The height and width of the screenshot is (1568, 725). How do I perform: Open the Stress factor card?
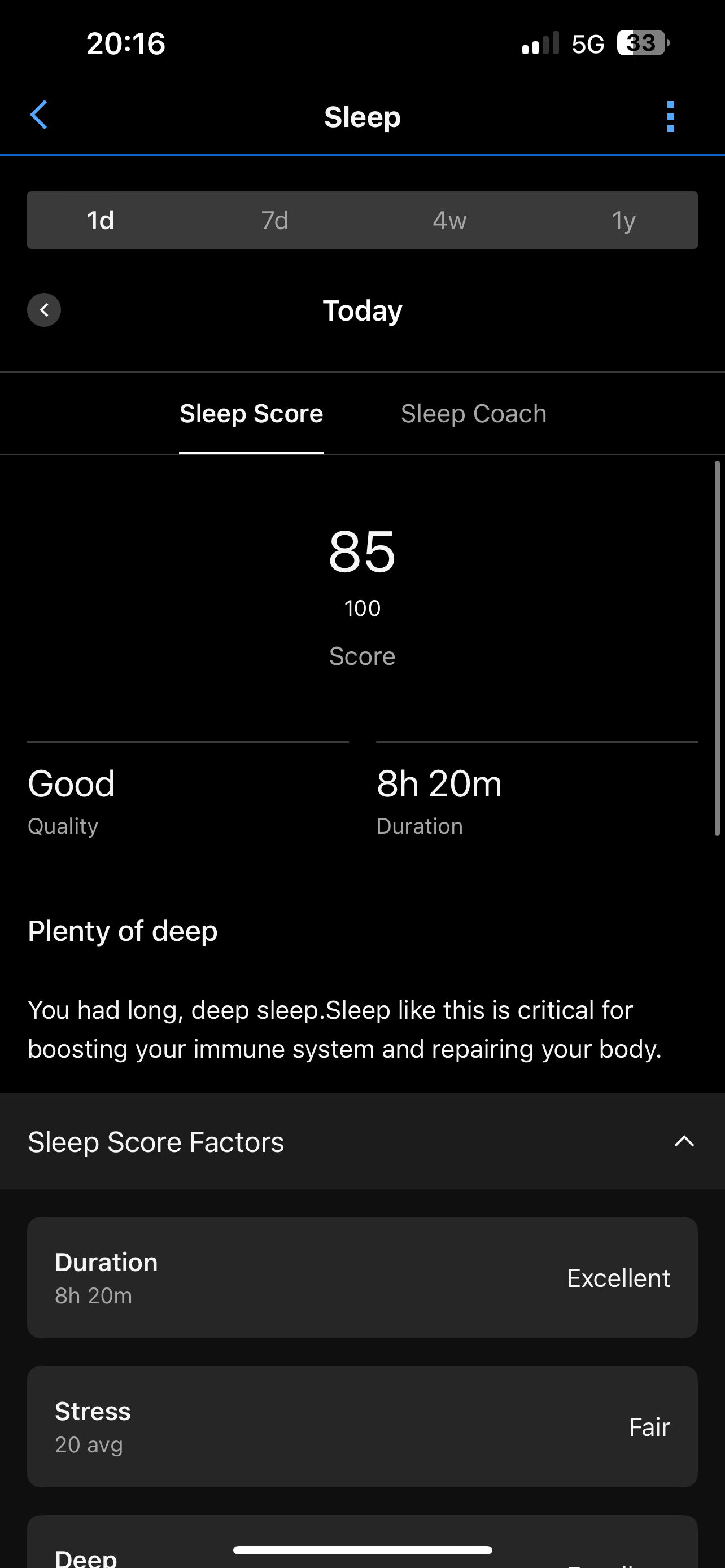pos(362,1426)
